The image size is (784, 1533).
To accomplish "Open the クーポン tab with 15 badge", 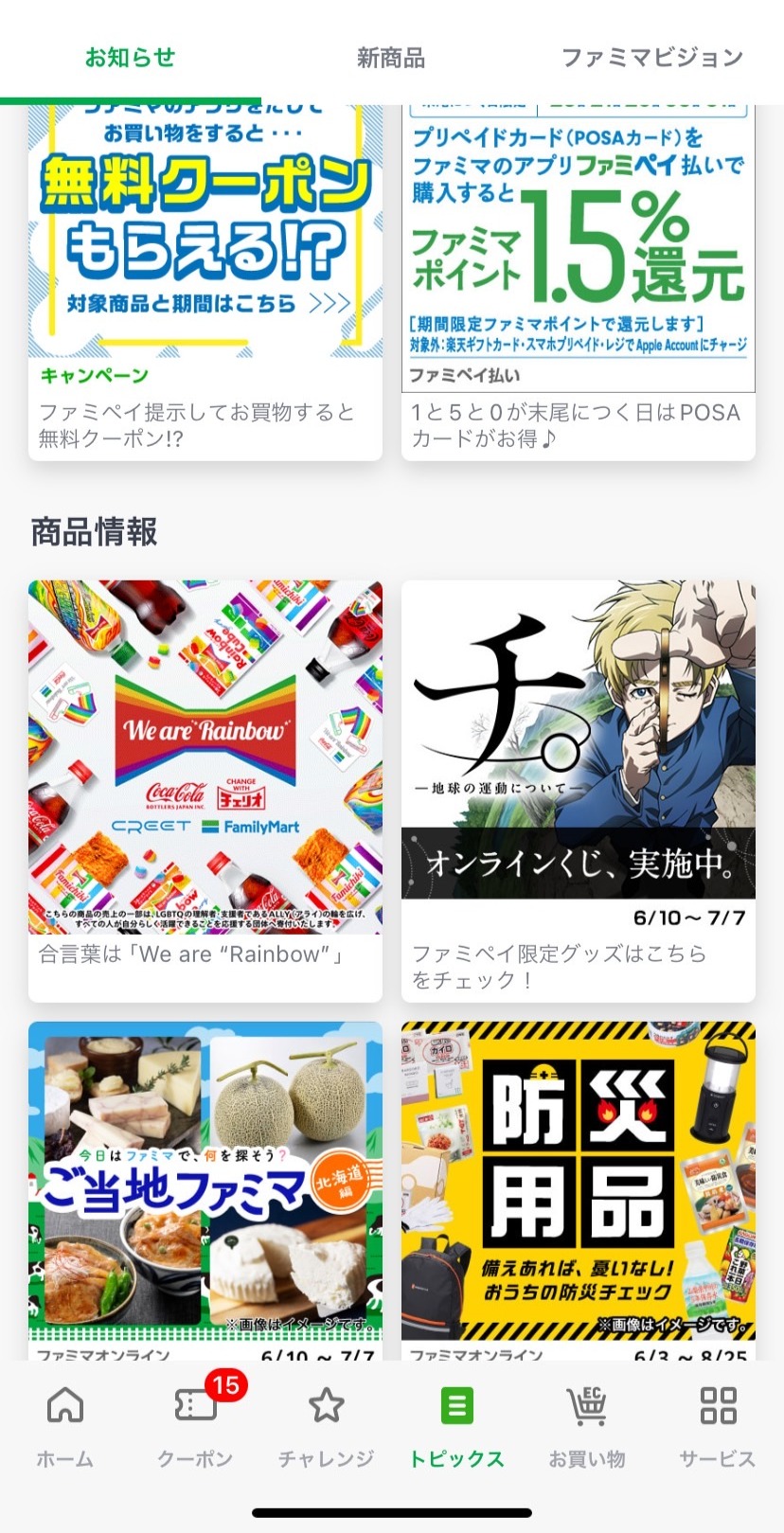I will click(196, 1425).
